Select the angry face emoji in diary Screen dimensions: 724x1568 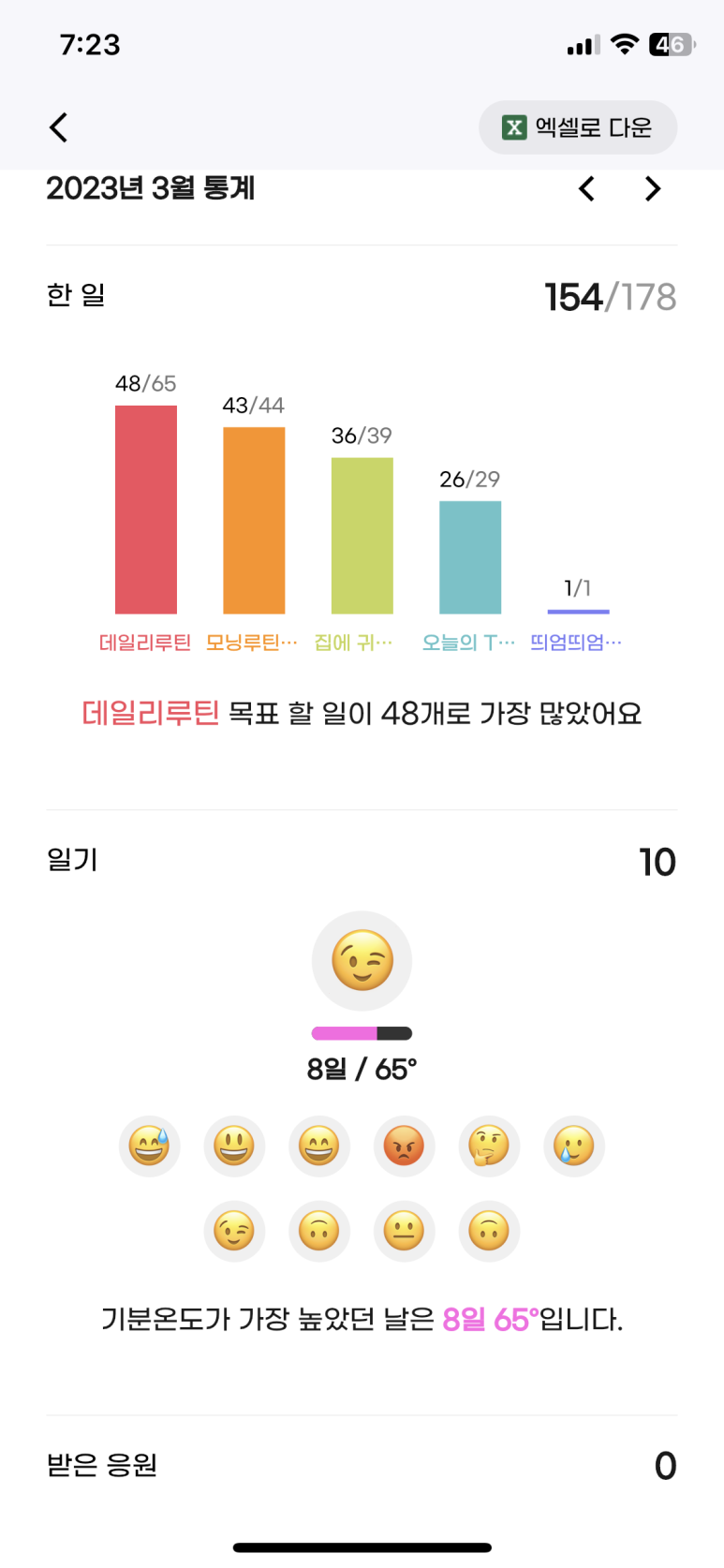click(x=404, y=1146)
